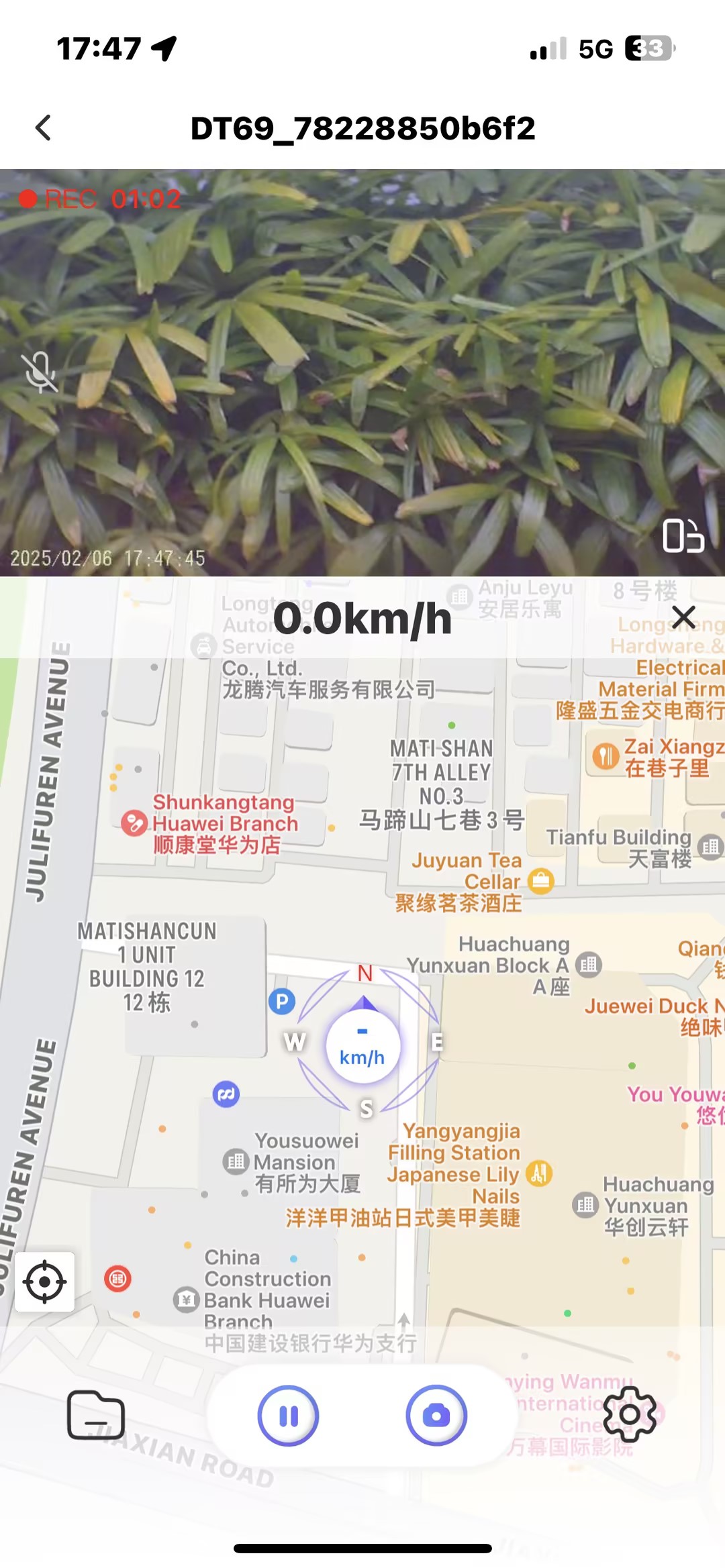Viewport: 725px width, 1568px height.
Task: Unmute the camera microphone
Action: coord(40,372)
